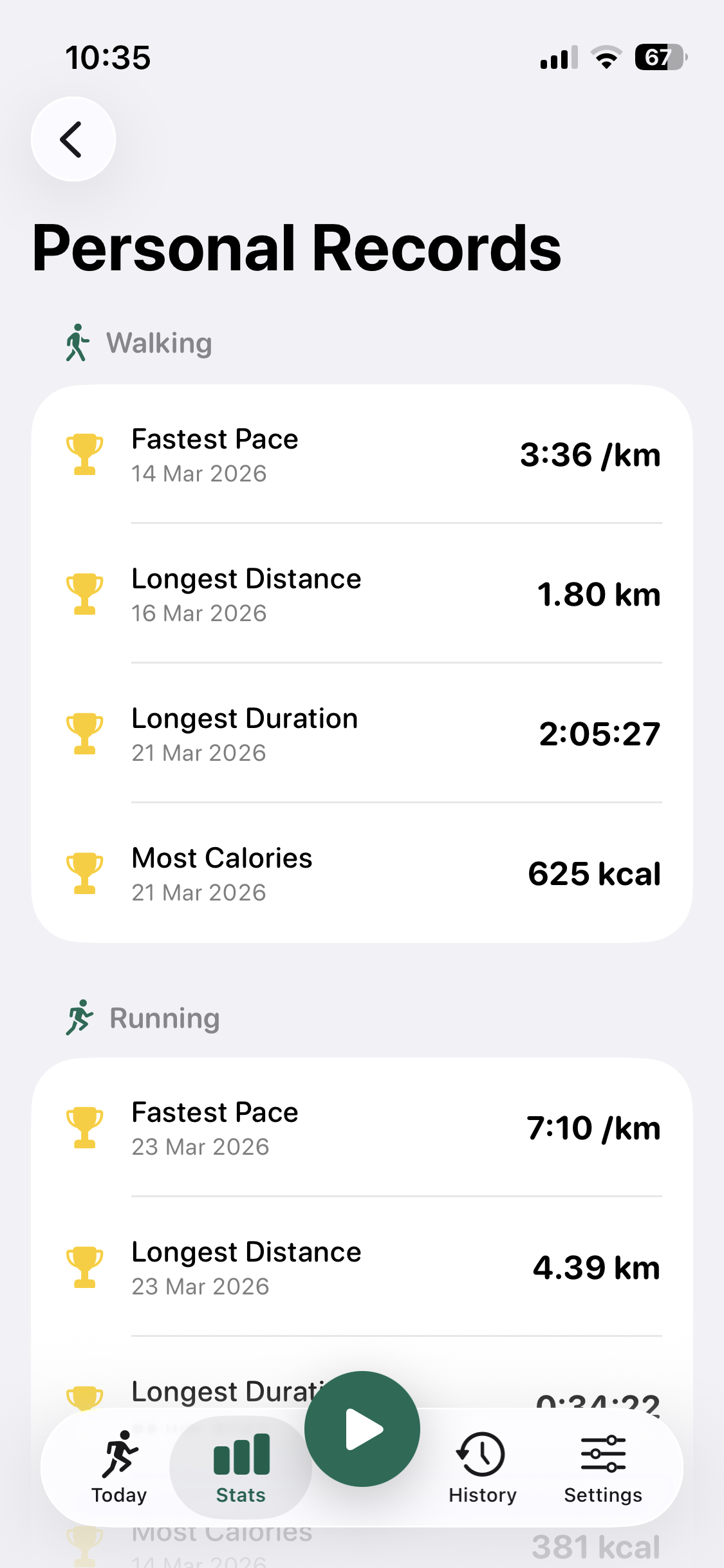The width and height of the screenshot is (724, 1568).
Task: Start a new workout with the play button
Action: [x=362, y=1429]
